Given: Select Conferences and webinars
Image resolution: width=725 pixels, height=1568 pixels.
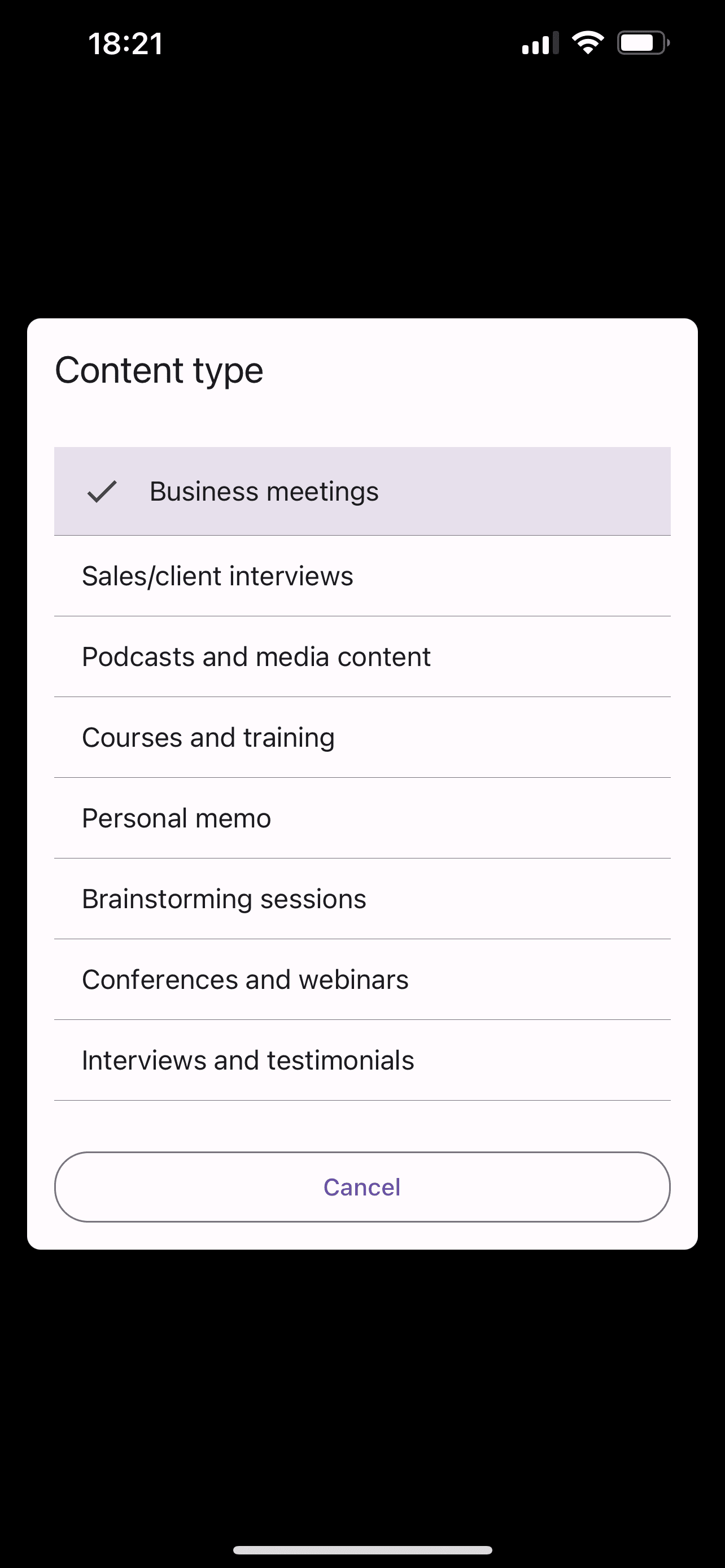Looking at the screenshot, I should 245,979.
